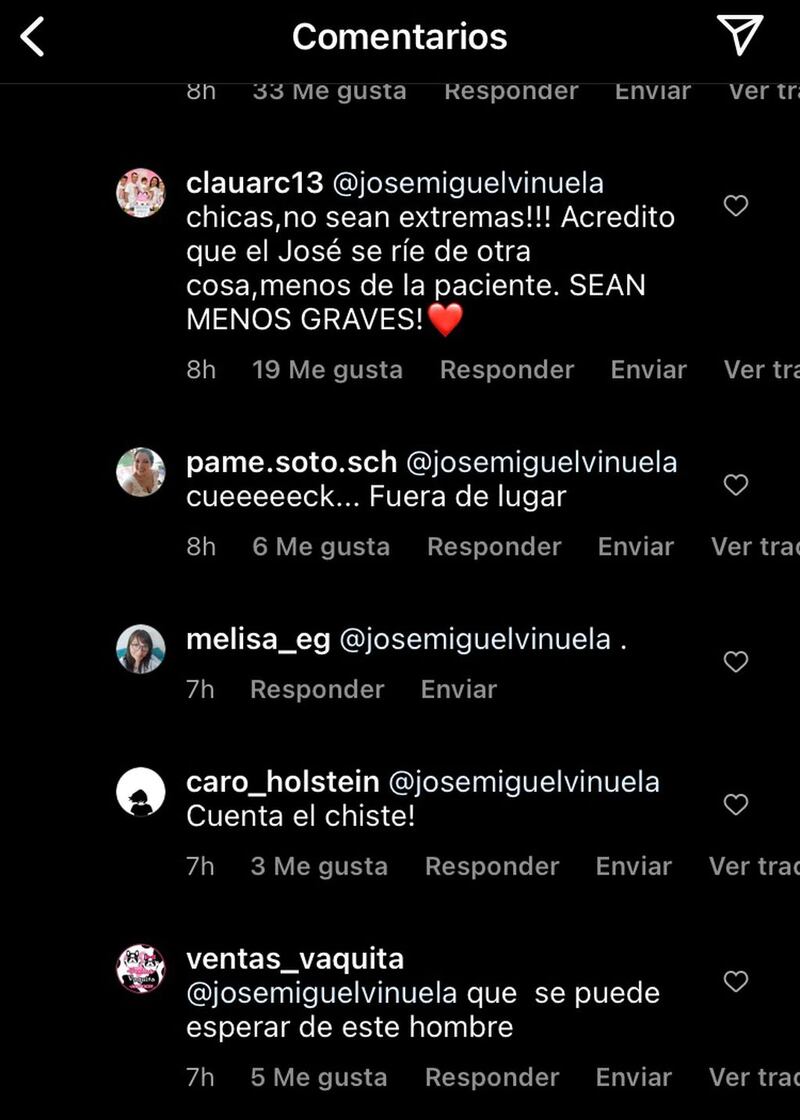Image resolution: width=800 pixels, height=1120 pixels.
Task: Reply to clauarc13's comment
Action: 506,370
